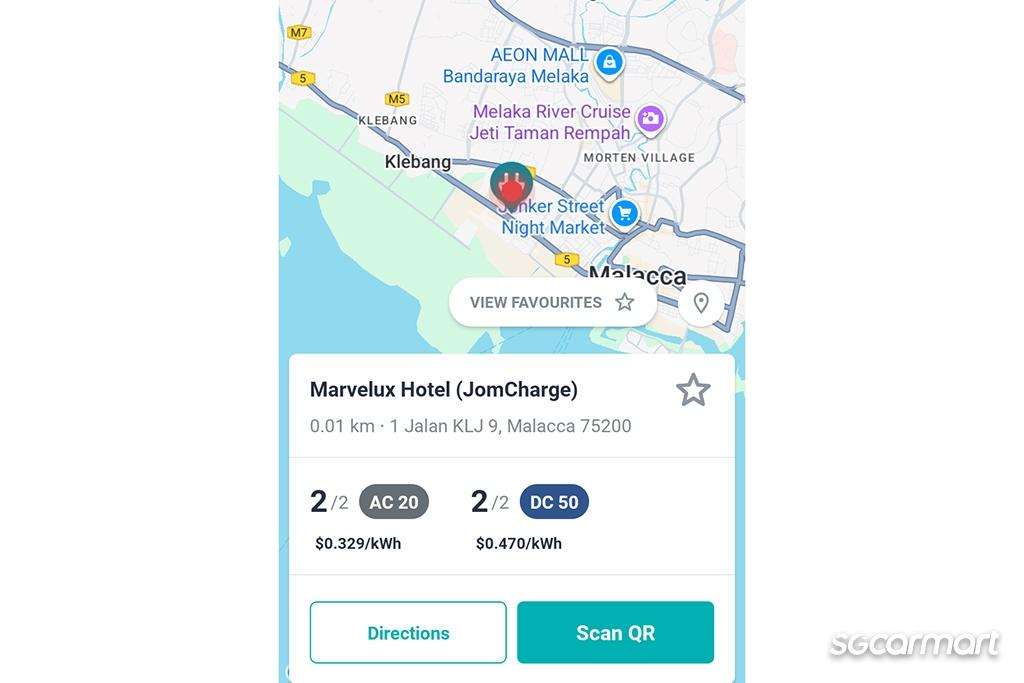Get directions to Marvelux Hotel

[x=408, y=632]
